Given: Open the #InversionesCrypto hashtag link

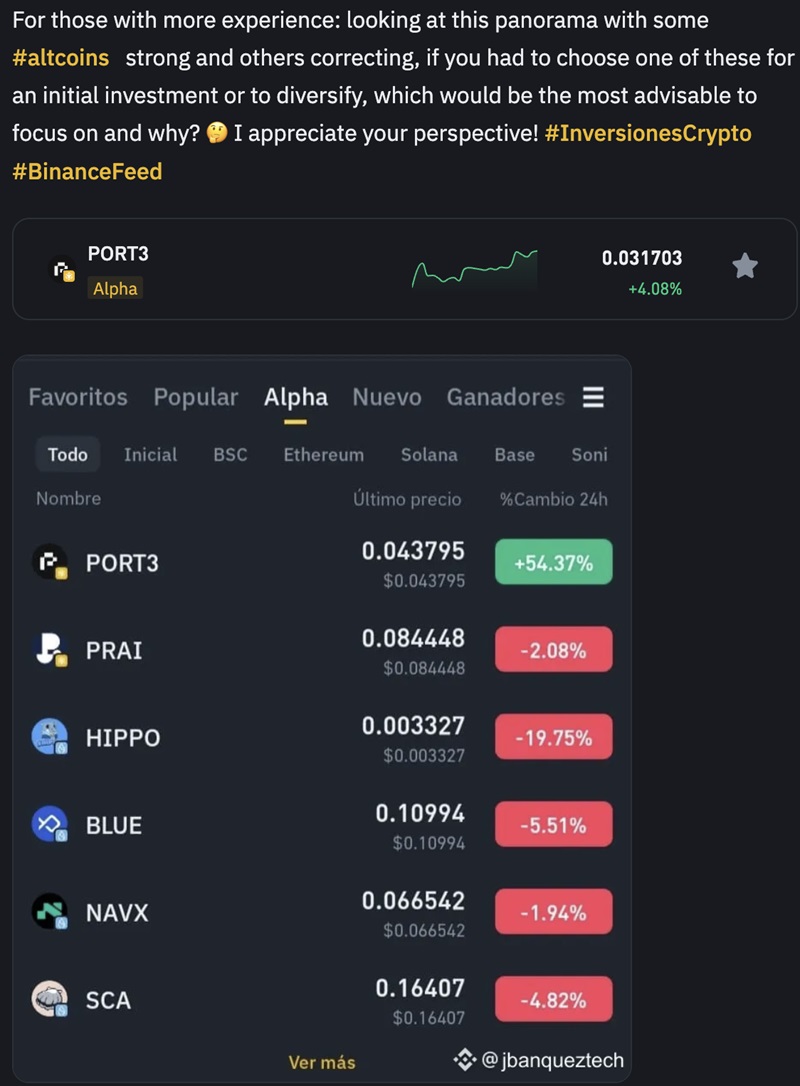Looking at the screenshot, I should 648,133.
